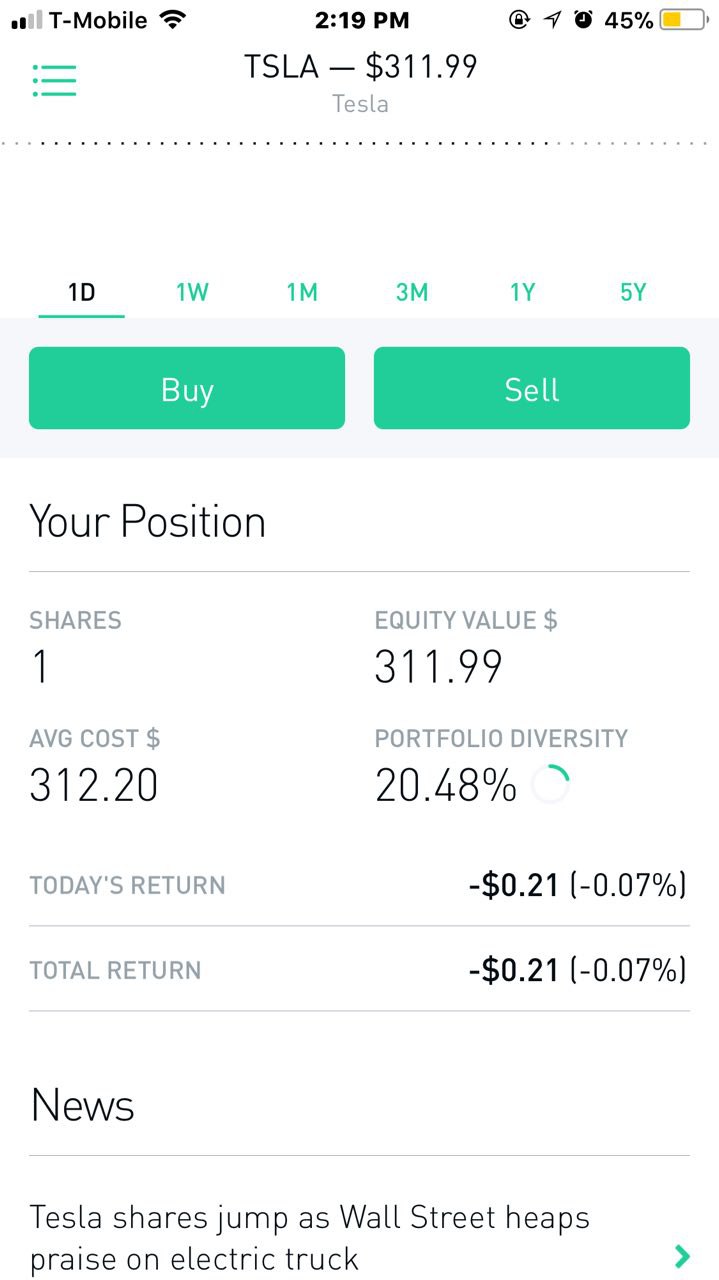The height and width of the screenshot is (1280, 719).
Task: Open the green list menu icon
Action: click(x=54, y=80)
